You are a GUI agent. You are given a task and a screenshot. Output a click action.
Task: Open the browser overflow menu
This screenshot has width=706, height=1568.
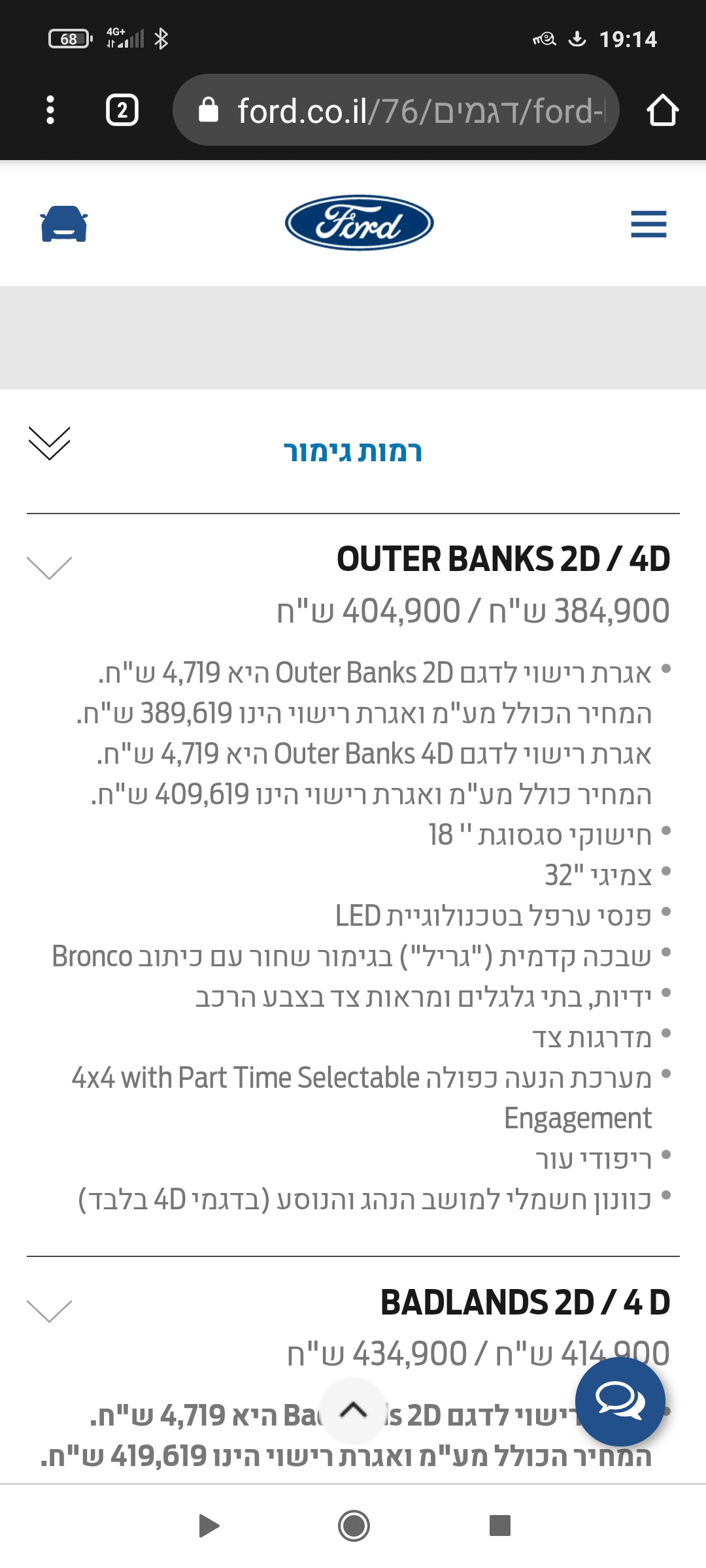coord(50,110)
